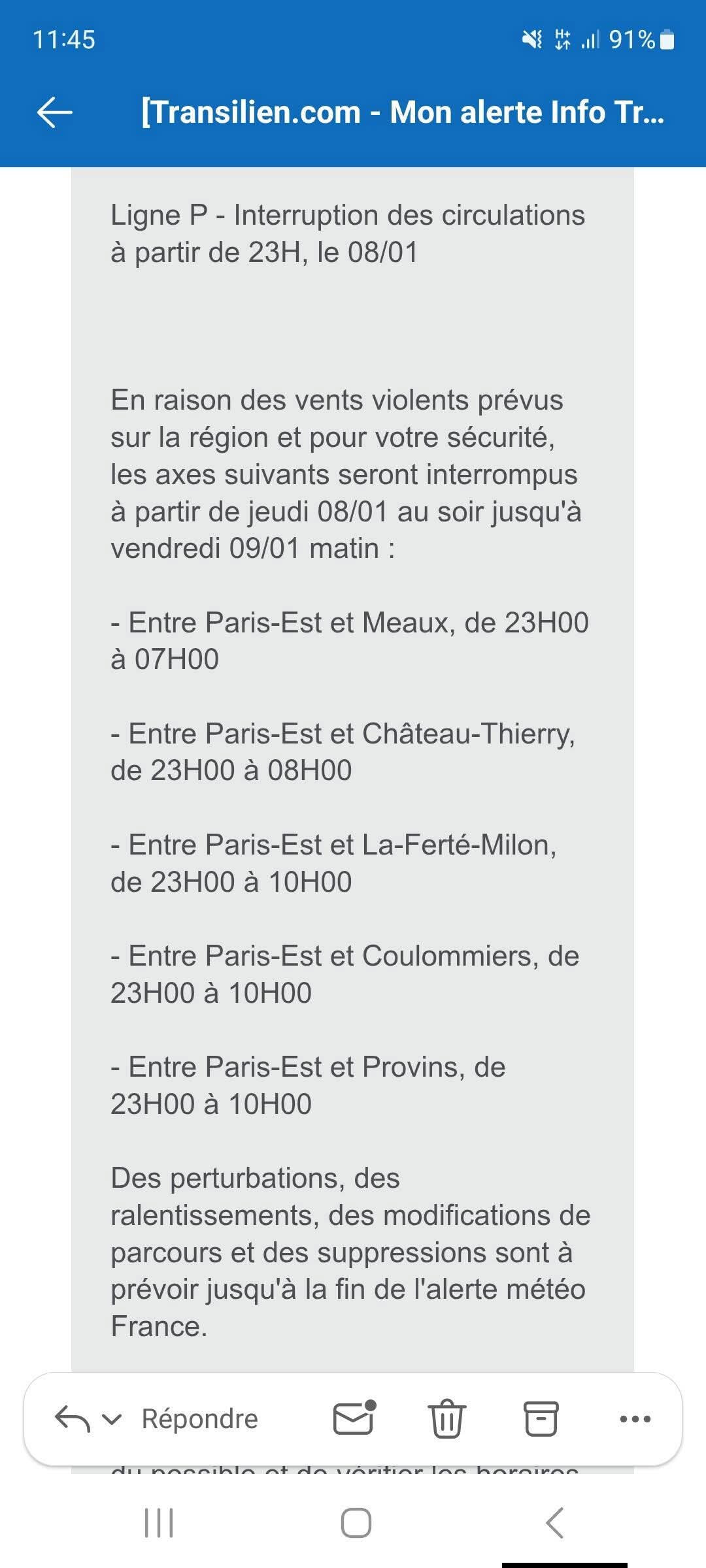The height and width of the screenshot is (1568, 706).
Task: Go to the phone's home screen
Action: tap(356, 1523)
